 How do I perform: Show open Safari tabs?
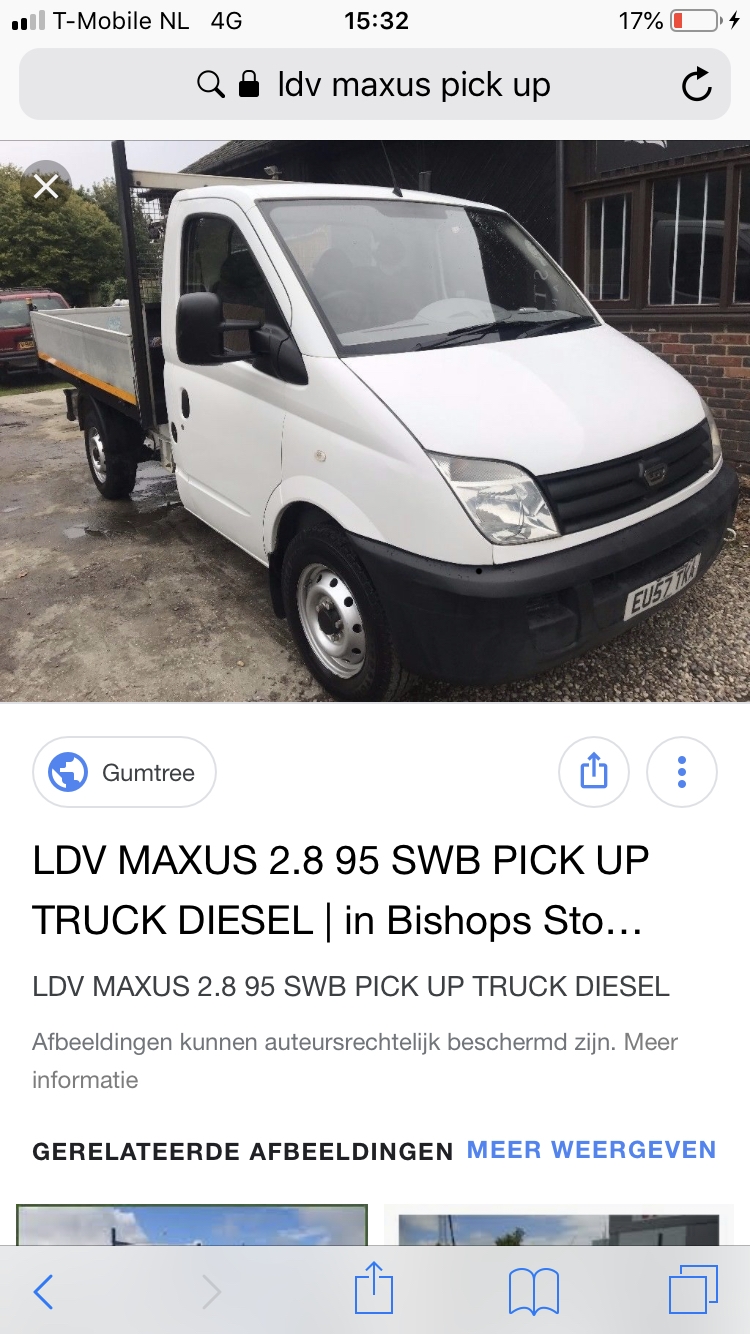pos(693,1291)
